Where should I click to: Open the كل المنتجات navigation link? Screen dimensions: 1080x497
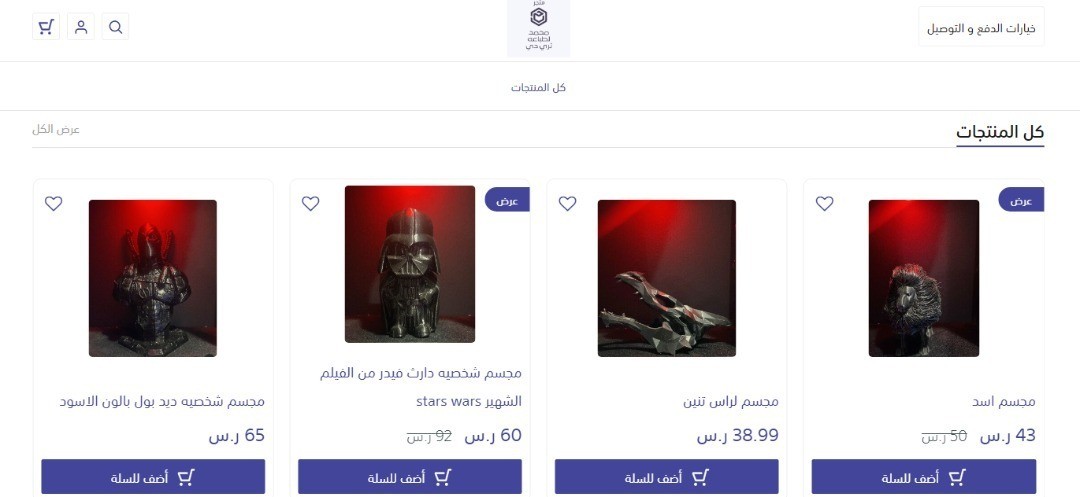(x=539, y=87)
